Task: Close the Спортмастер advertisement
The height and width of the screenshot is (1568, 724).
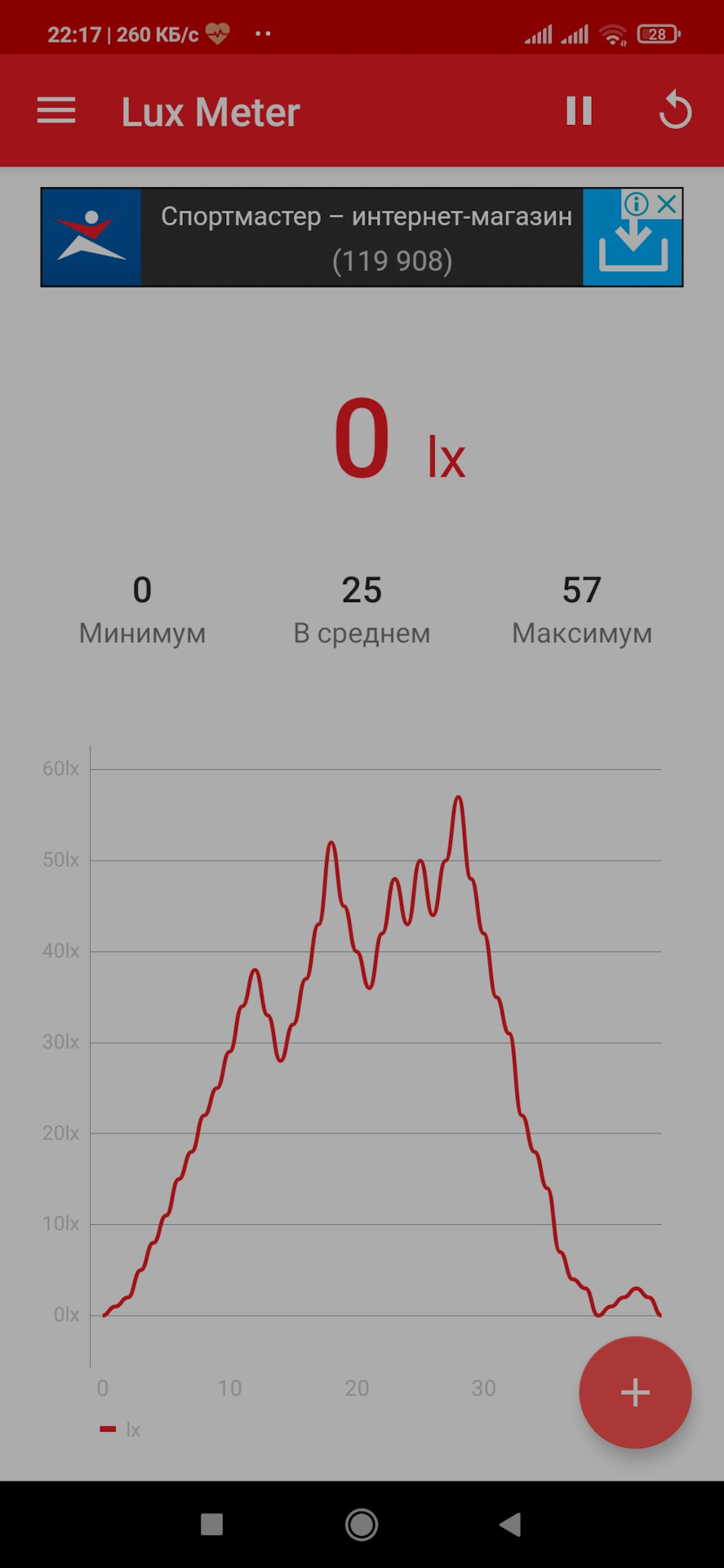Action: [668, 203]
